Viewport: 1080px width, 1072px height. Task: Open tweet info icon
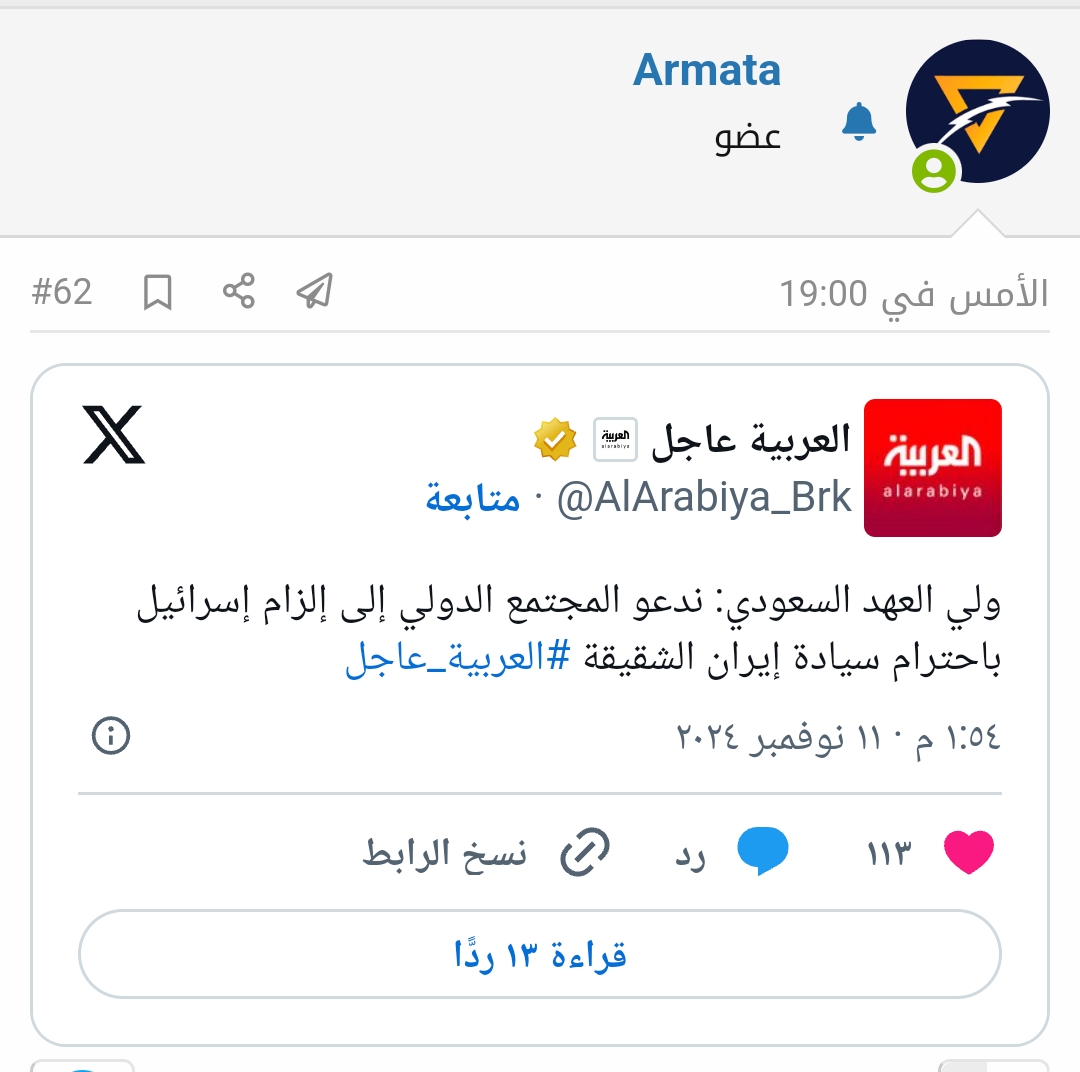tap(111, 737)
